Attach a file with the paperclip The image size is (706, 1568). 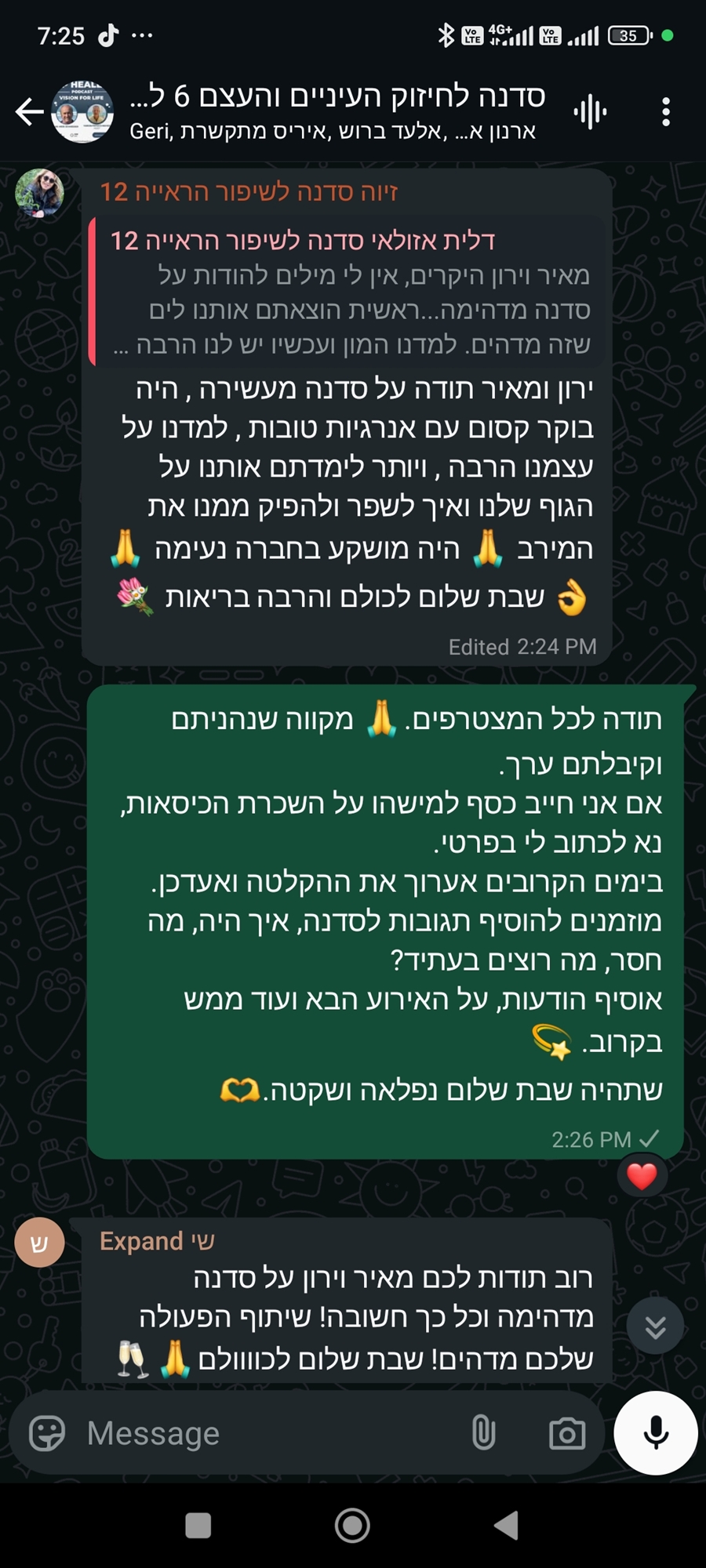point(484,1434)
